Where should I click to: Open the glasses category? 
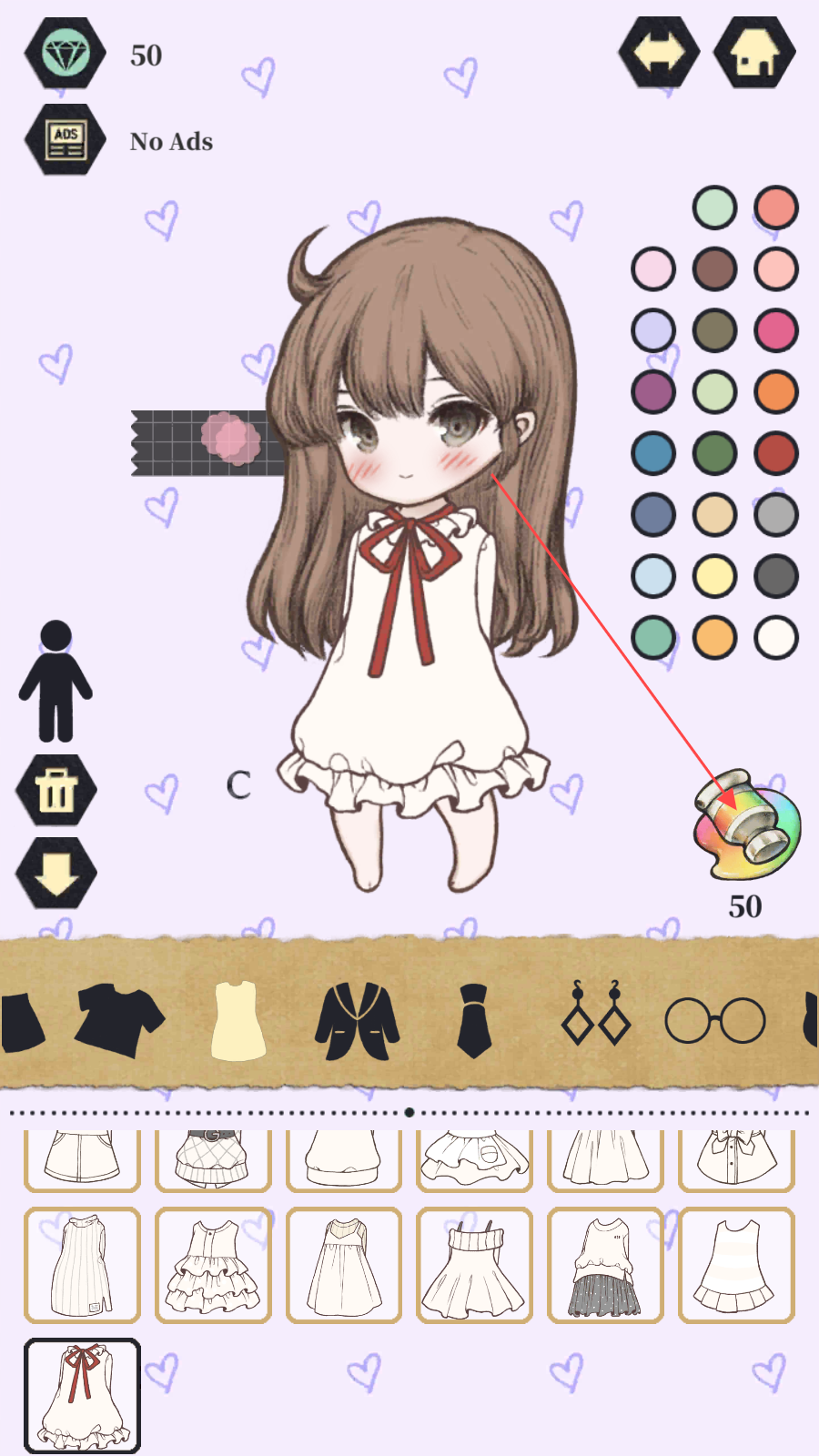pos(715,1020)
